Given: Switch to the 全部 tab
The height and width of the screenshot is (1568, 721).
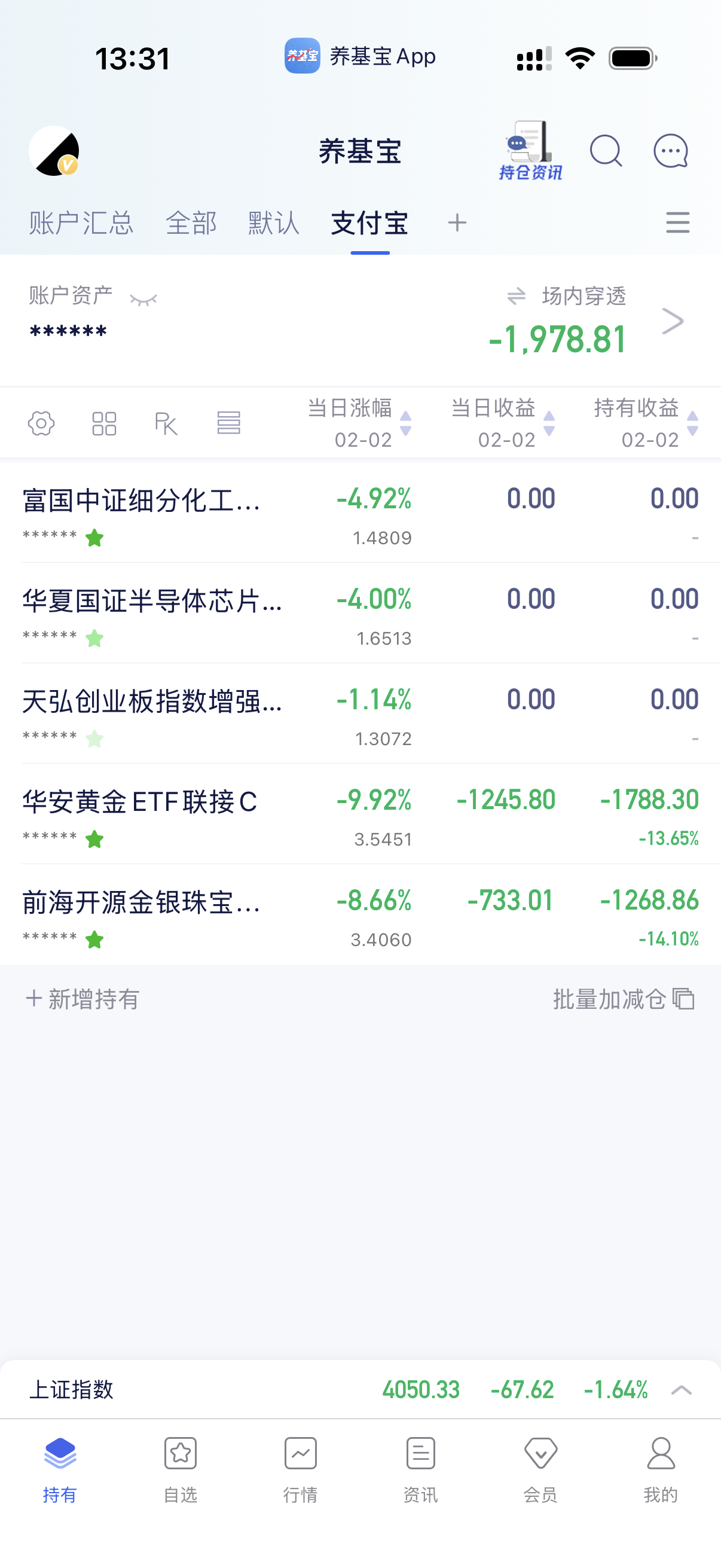Looking at the screenshot, I should click(x=191, y=223).
